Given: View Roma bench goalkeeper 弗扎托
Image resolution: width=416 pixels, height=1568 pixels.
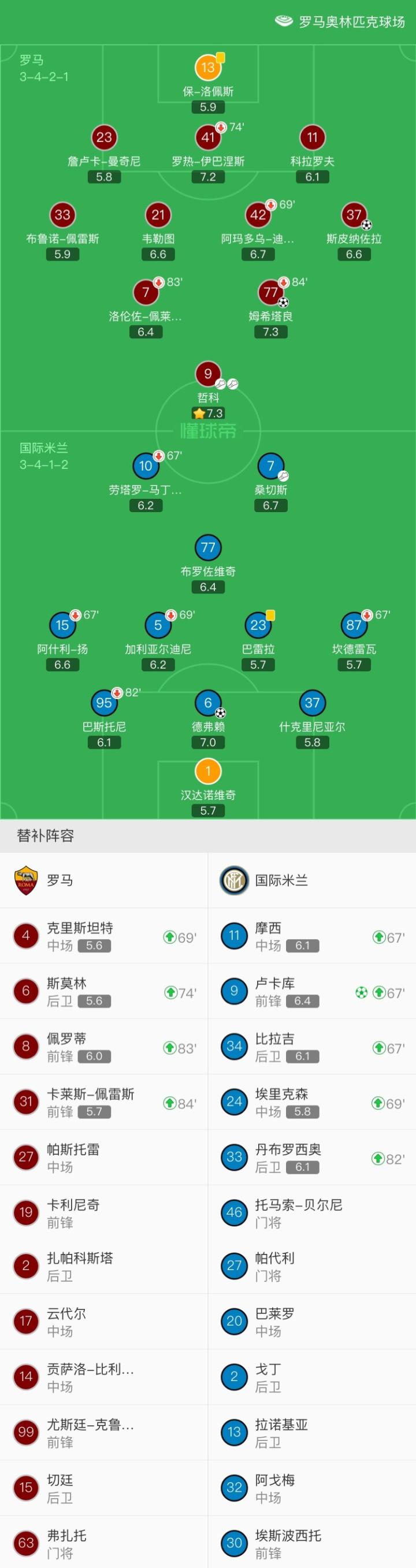Looking at the screenshot, I should click(103, 1544).
